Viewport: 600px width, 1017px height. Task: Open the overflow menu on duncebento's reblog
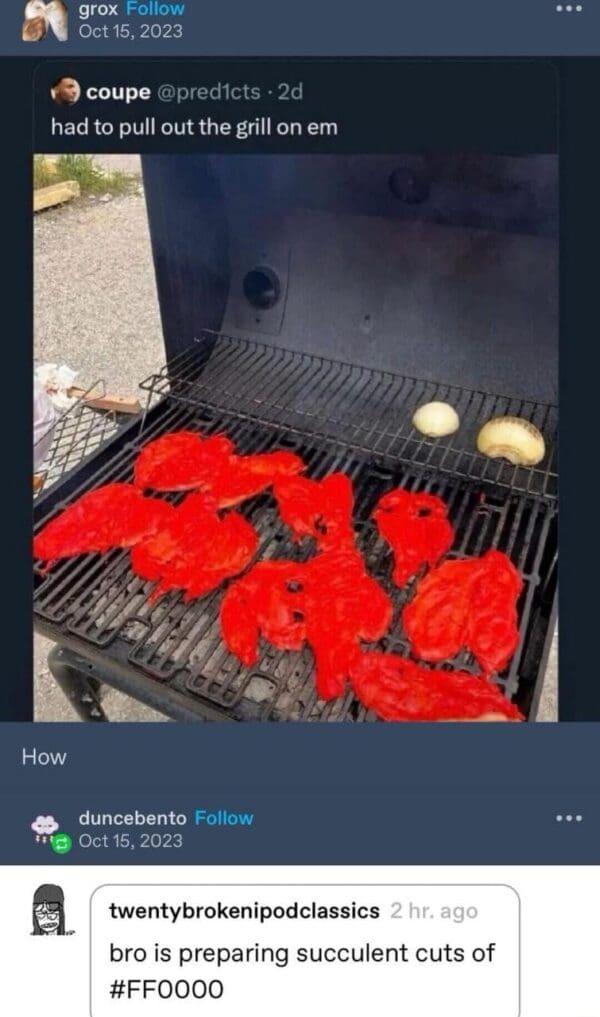click(567, 818)
